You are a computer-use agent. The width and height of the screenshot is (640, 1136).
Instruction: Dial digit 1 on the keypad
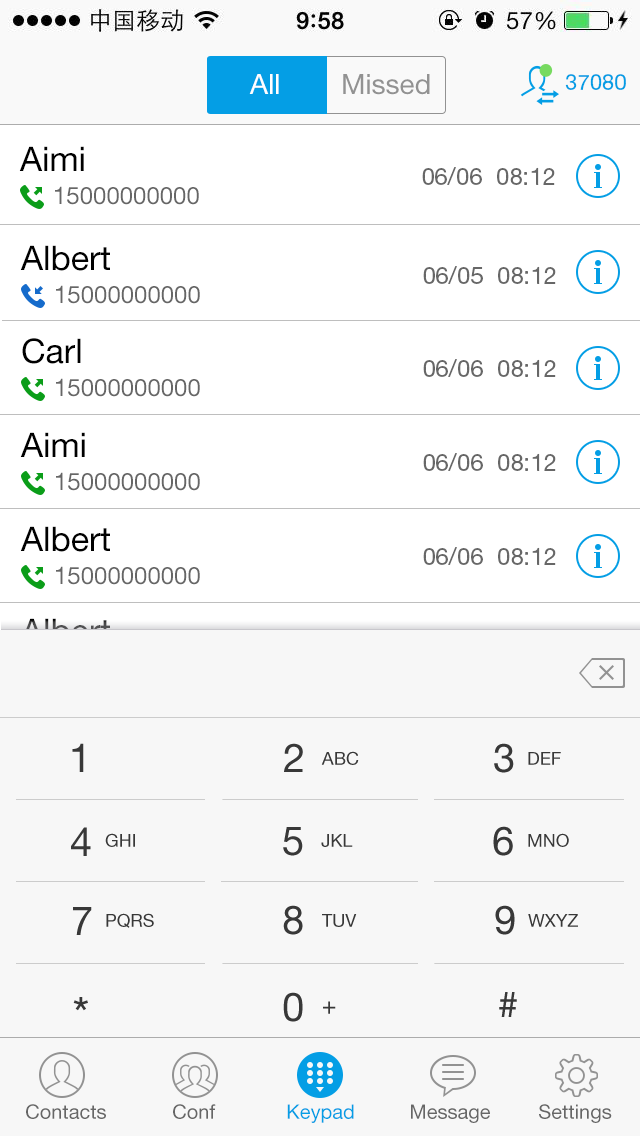(110, 759)
